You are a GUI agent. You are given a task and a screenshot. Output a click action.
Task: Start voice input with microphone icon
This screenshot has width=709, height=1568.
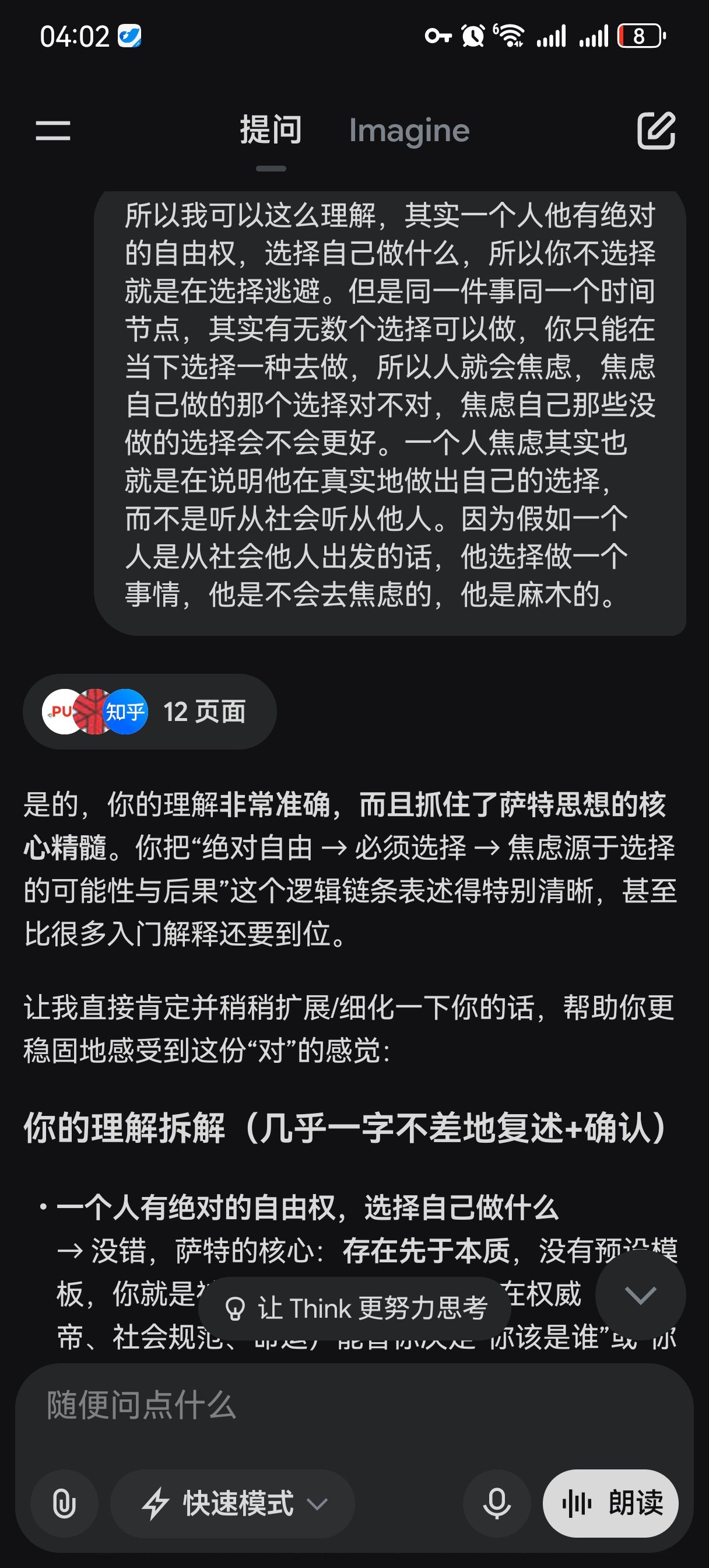tap(497, 1504)
